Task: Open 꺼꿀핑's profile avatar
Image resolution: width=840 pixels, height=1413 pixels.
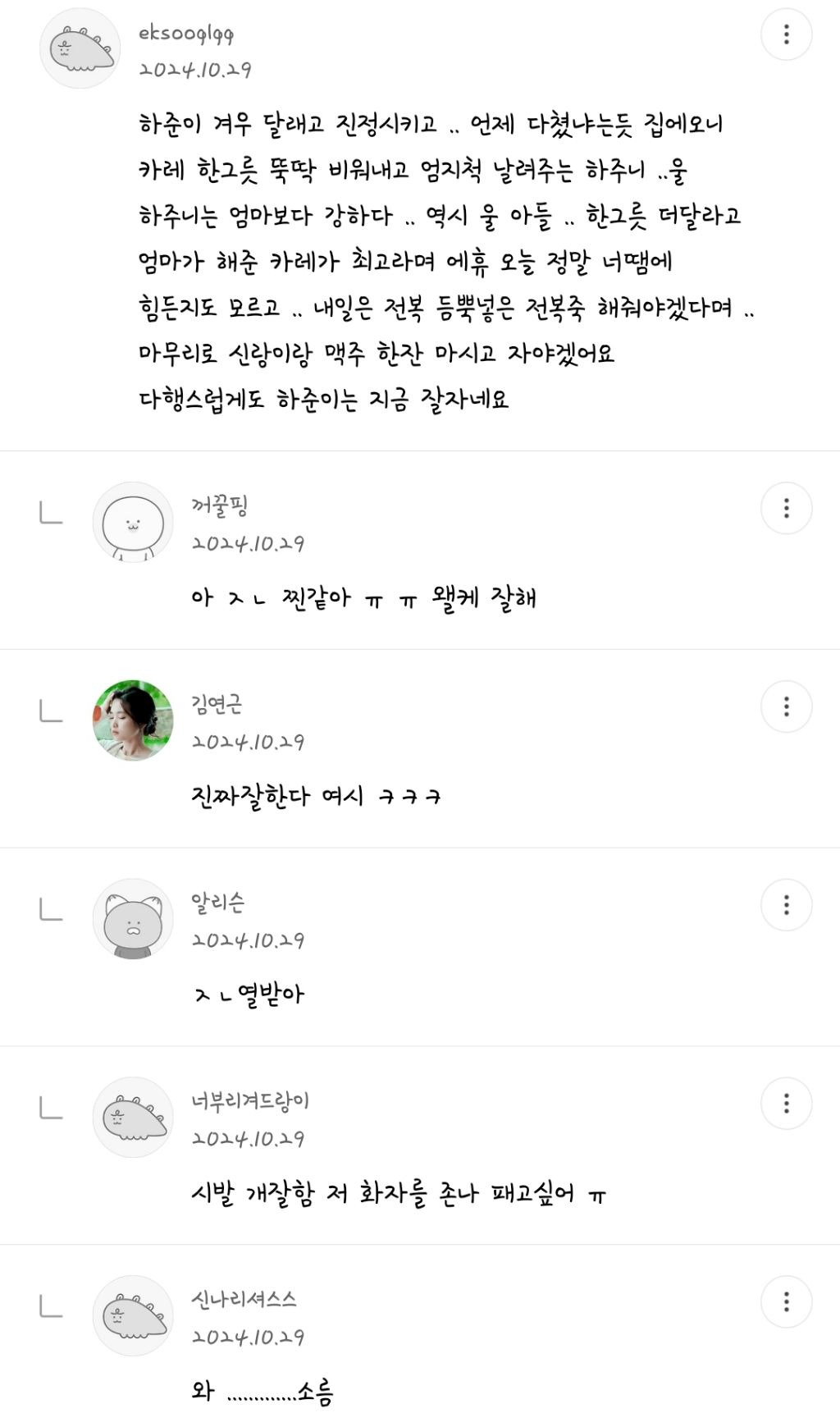Action: [x=133, y=523]
